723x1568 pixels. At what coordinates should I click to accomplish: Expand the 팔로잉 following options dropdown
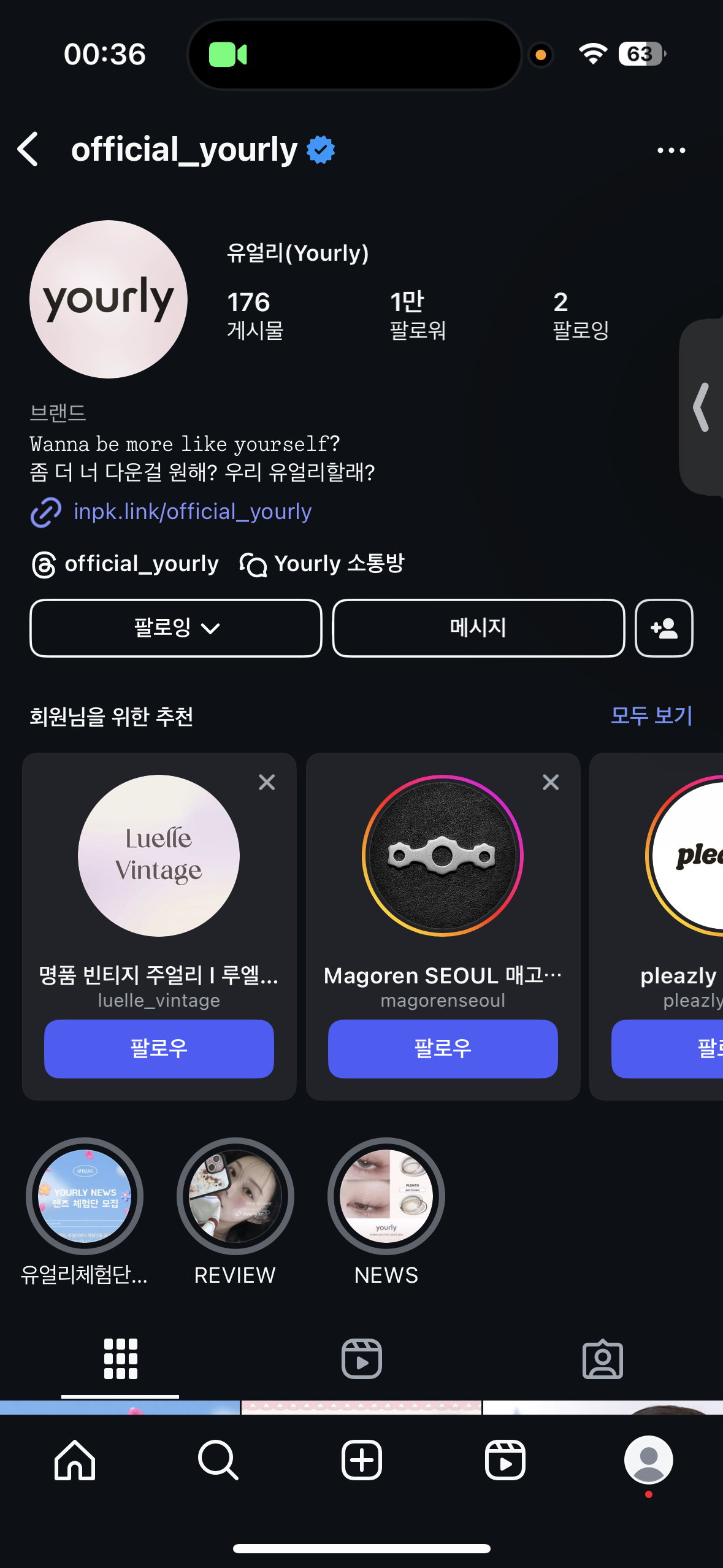176,628
